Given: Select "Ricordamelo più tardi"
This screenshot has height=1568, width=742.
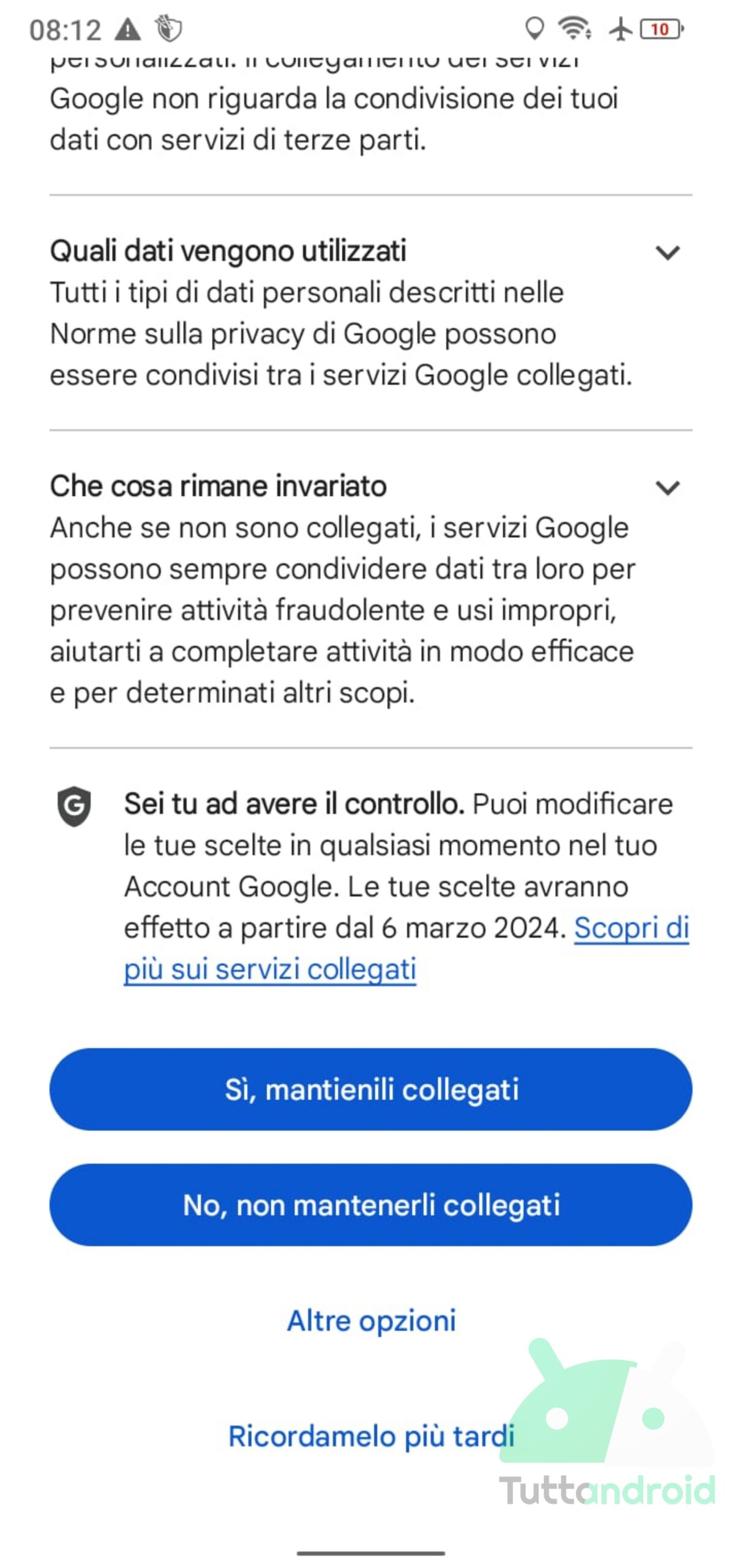Looking at the screenshot, I should (x=371, y=1436).
